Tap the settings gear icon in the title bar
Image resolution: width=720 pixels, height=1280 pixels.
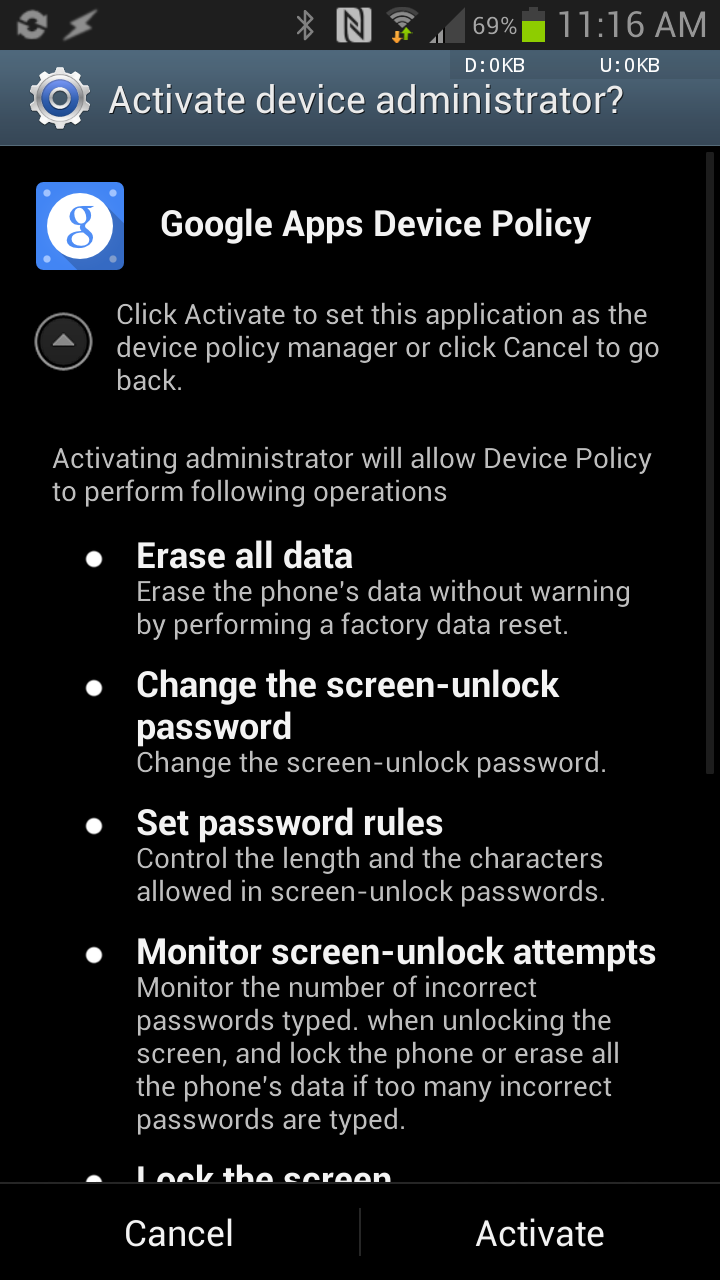click(x=58, y=98)
